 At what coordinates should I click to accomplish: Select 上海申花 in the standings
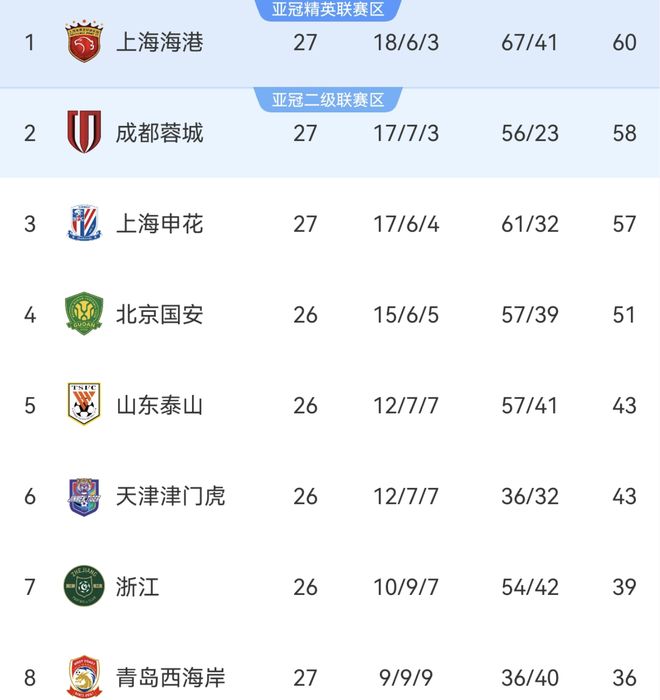tap(160, 223)
